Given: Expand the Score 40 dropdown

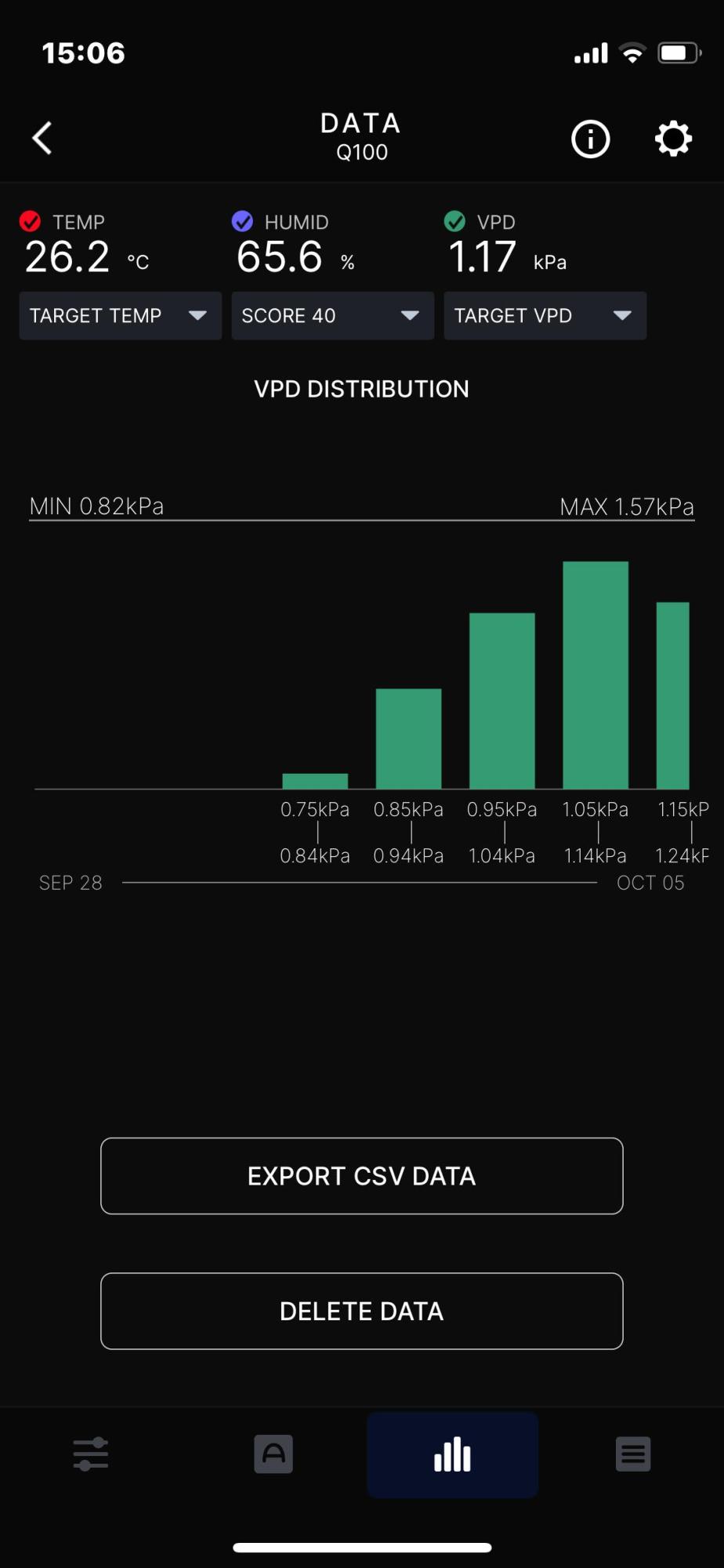Looking at the screenshot, I should (332, 316).
